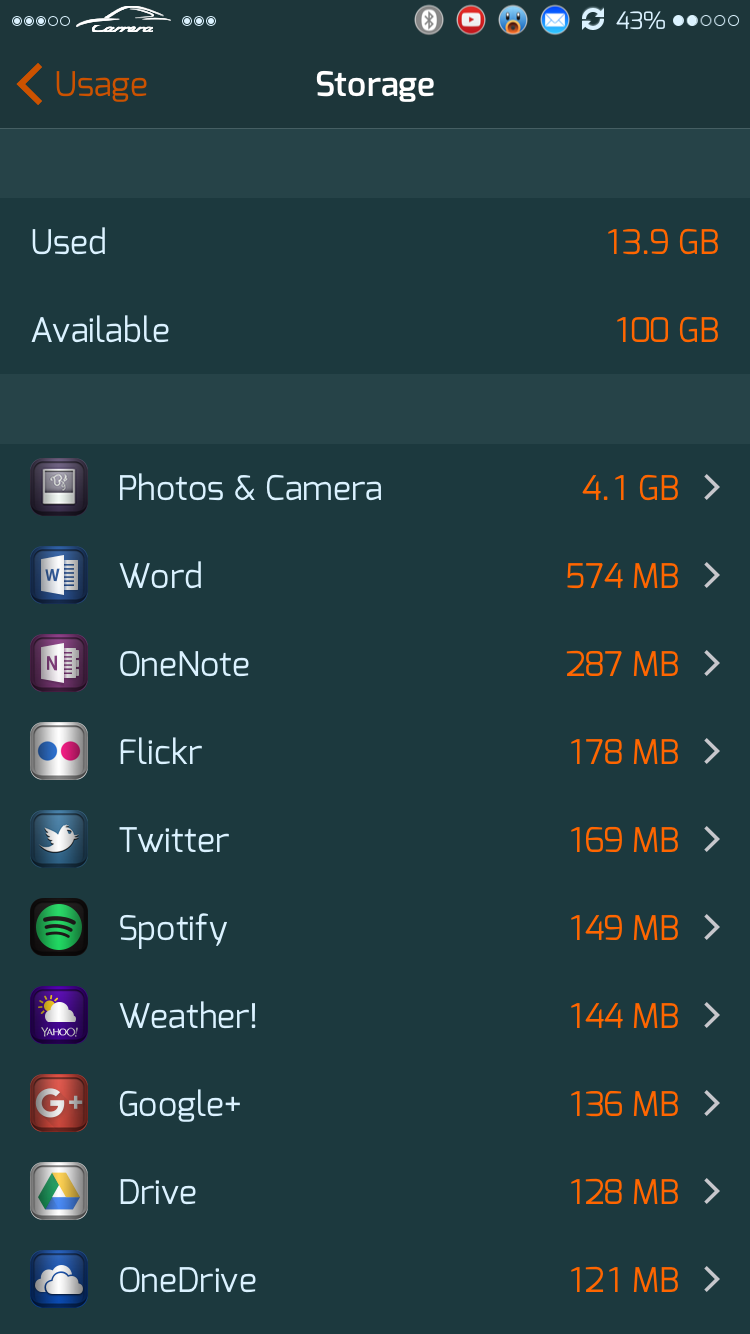This screenshot has width=750, height=1334.
Task: Tap the Spotify row
Action: pos(375,928)
